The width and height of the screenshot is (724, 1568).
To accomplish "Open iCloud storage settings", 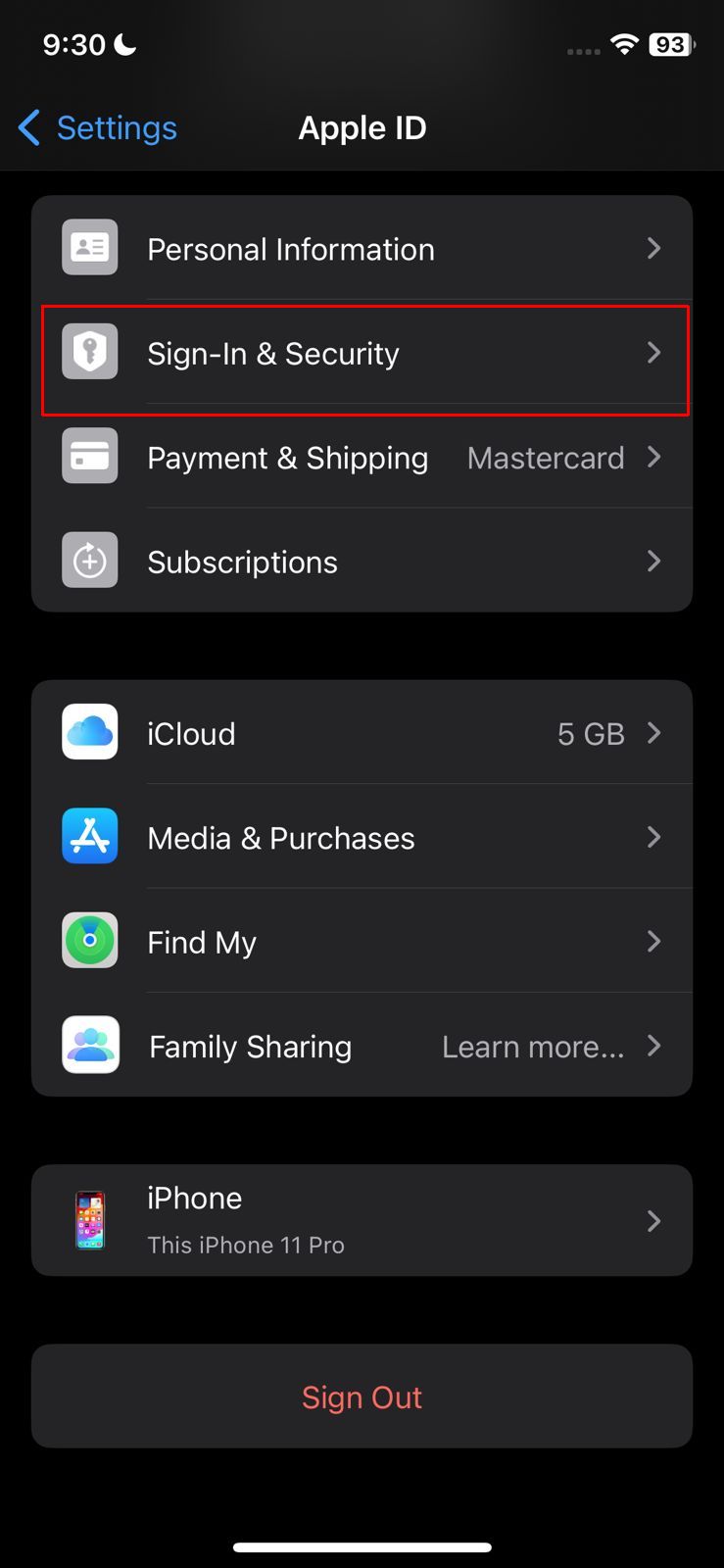I will click(x=362, y=733).
